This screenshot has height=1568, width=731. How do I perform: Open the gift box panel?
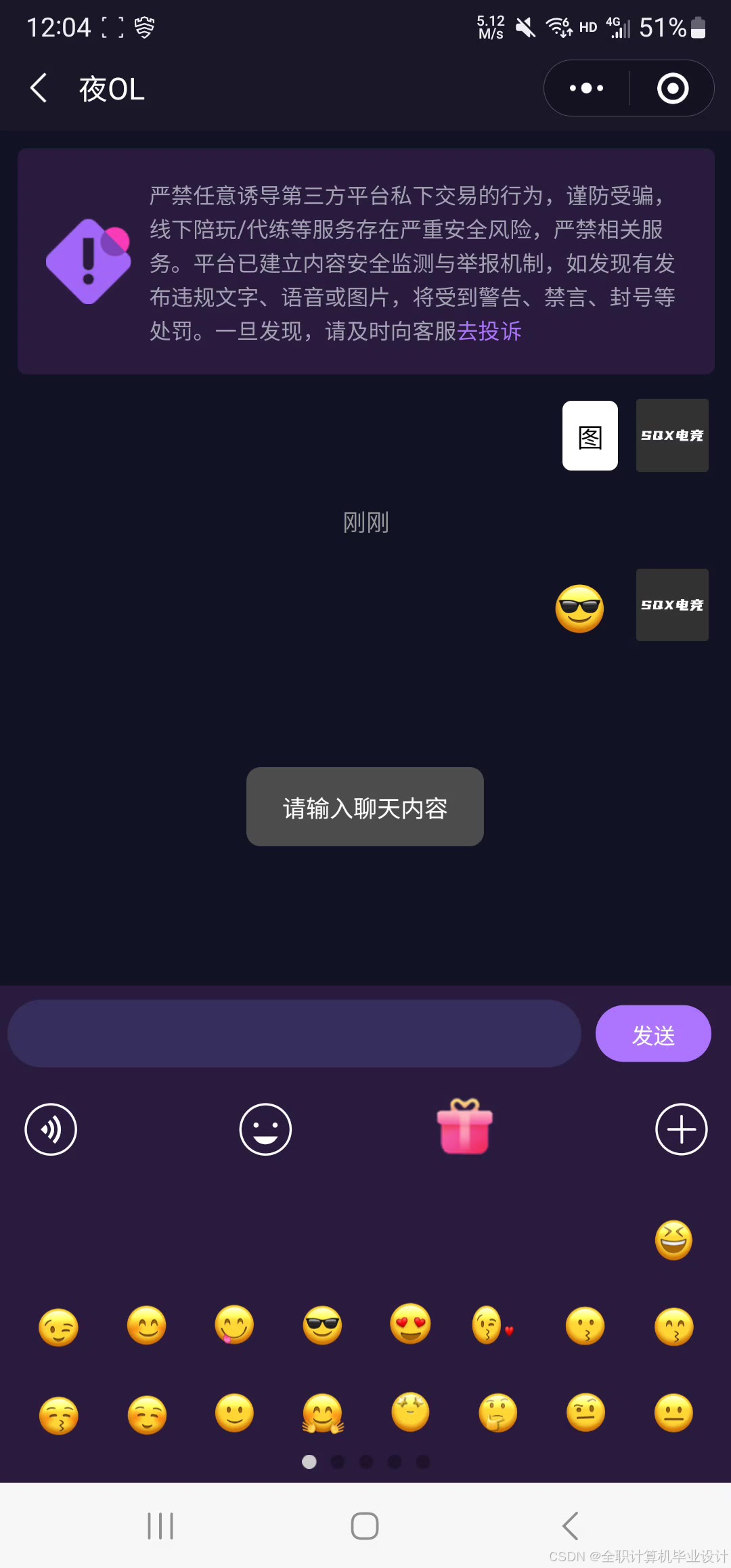click(x=465, y=1127)
